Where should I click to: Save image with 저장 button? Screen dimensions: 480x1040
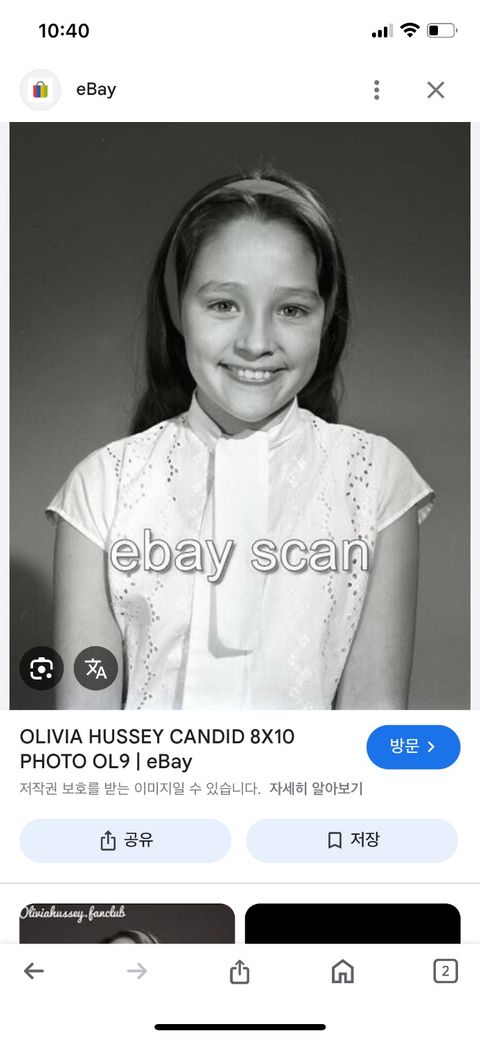click(x=352, y=840)
